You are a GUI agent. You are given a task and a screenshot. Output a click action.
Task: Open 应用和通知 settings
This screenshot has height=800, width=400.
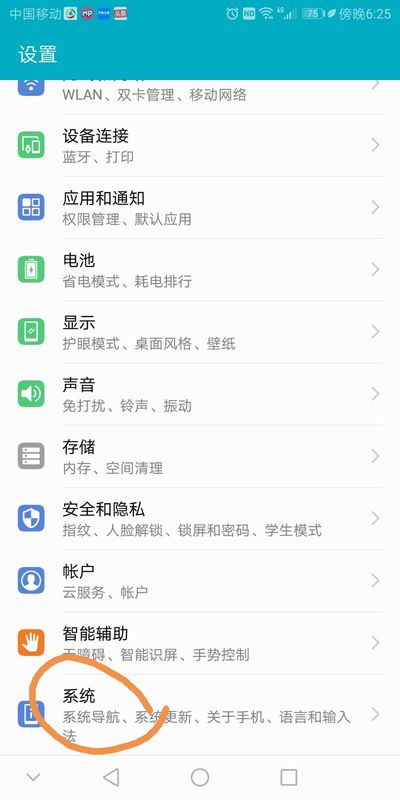coord(200,208)
